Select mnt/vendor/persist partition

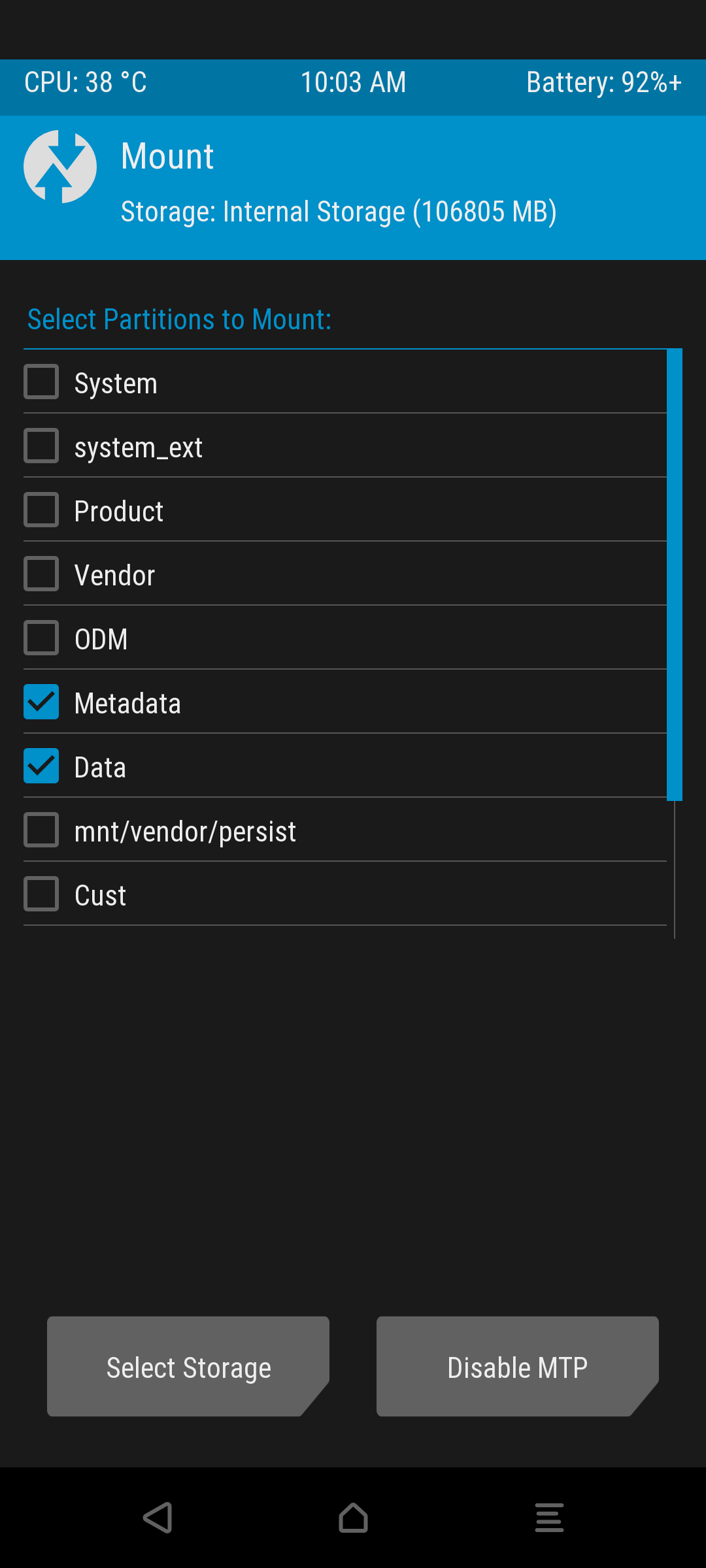pos(41,830)
